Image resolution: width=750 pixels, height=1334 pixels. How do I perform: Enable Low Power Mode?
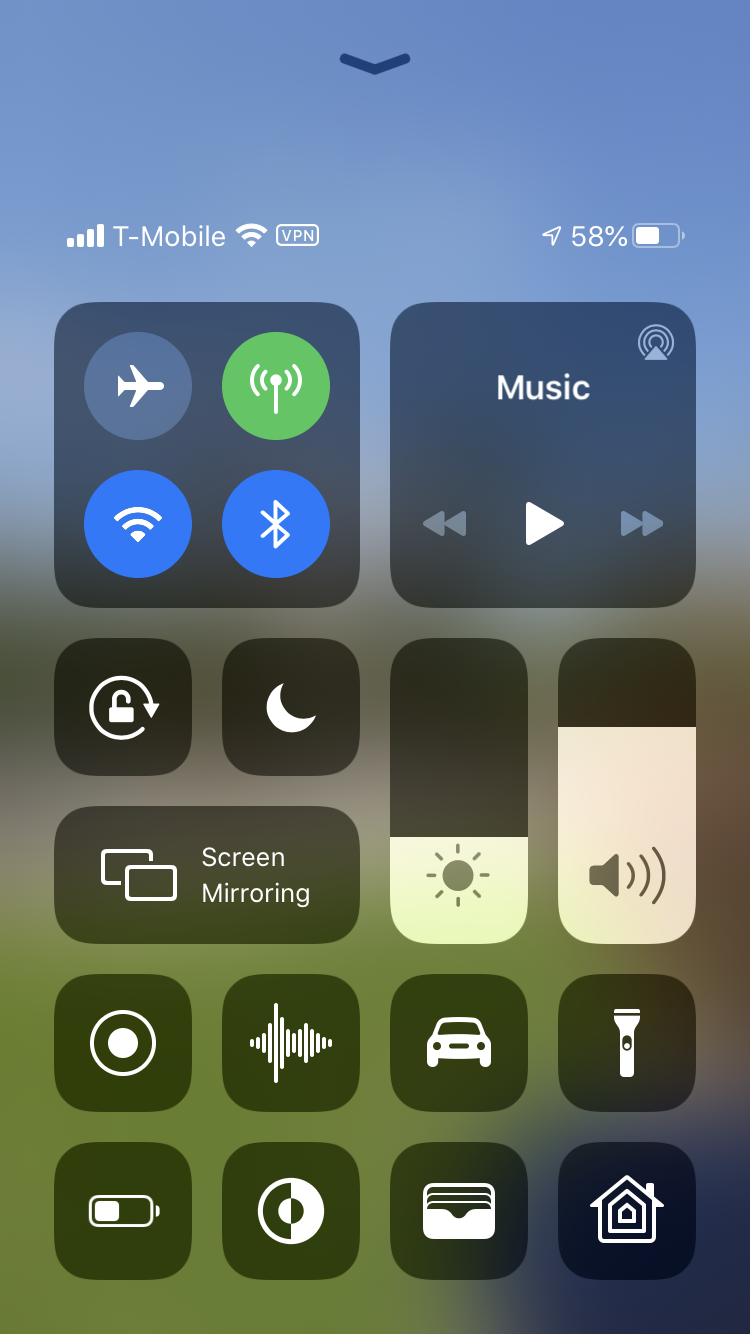click(x=123, y=1211)
